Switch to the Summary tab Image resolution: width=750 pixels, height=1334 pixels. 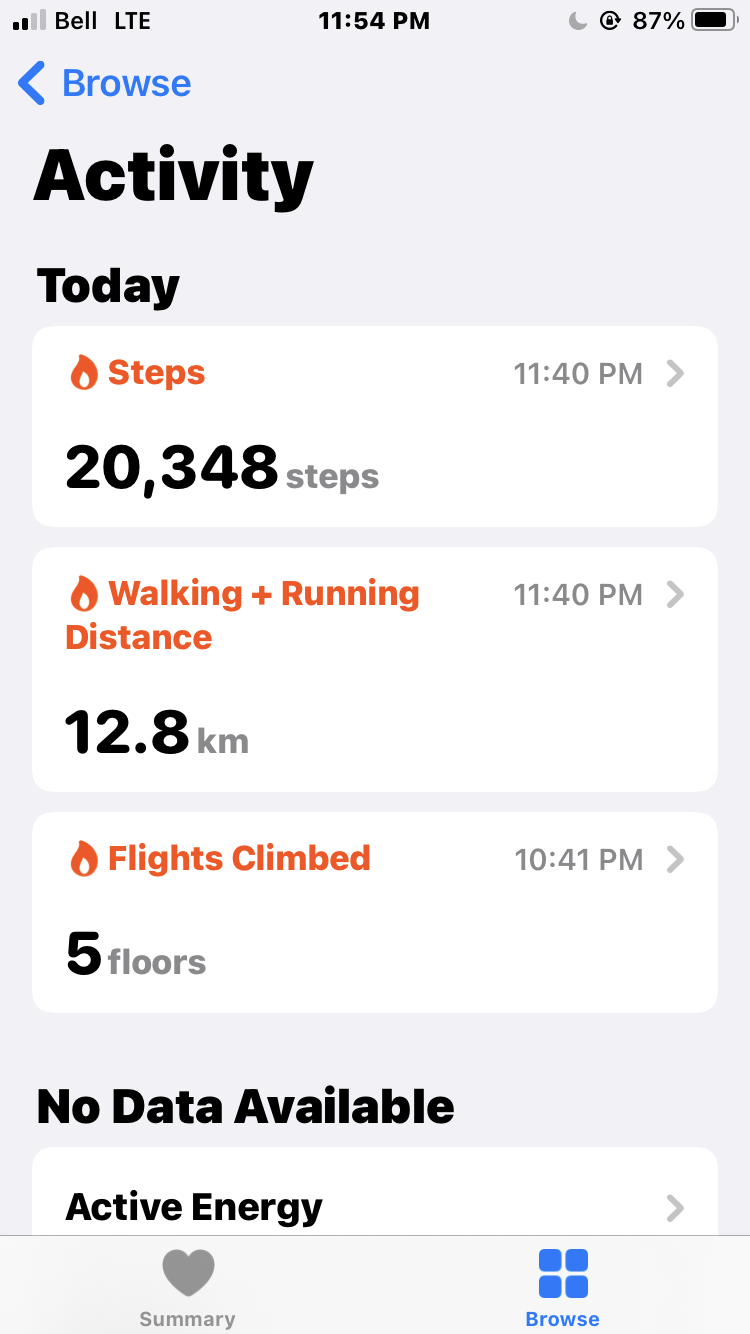point(187,1287)
